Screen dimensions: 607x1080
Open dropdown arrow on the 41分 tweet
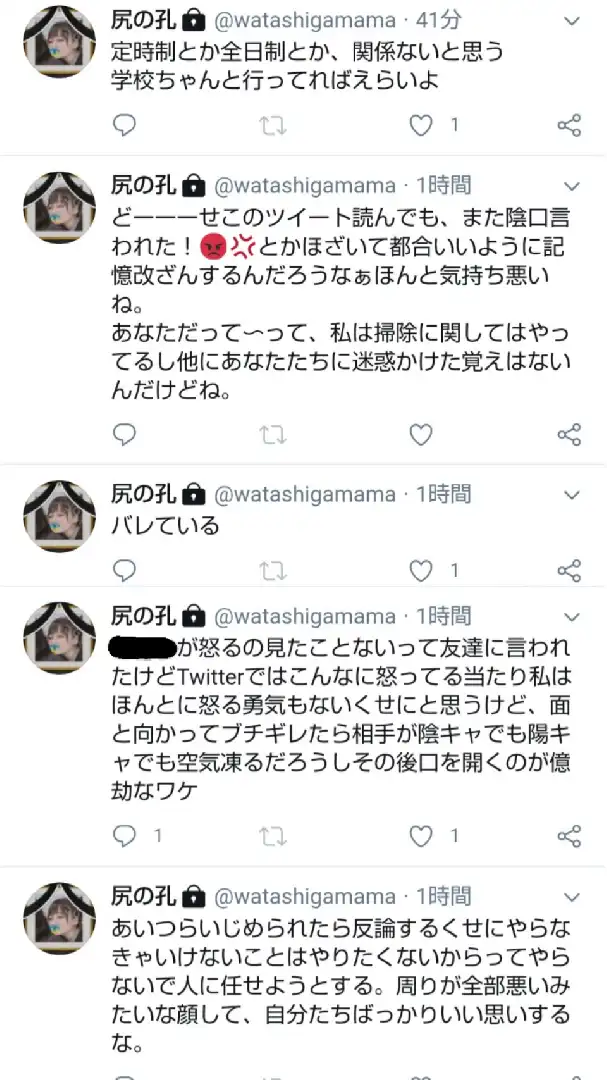572,21
